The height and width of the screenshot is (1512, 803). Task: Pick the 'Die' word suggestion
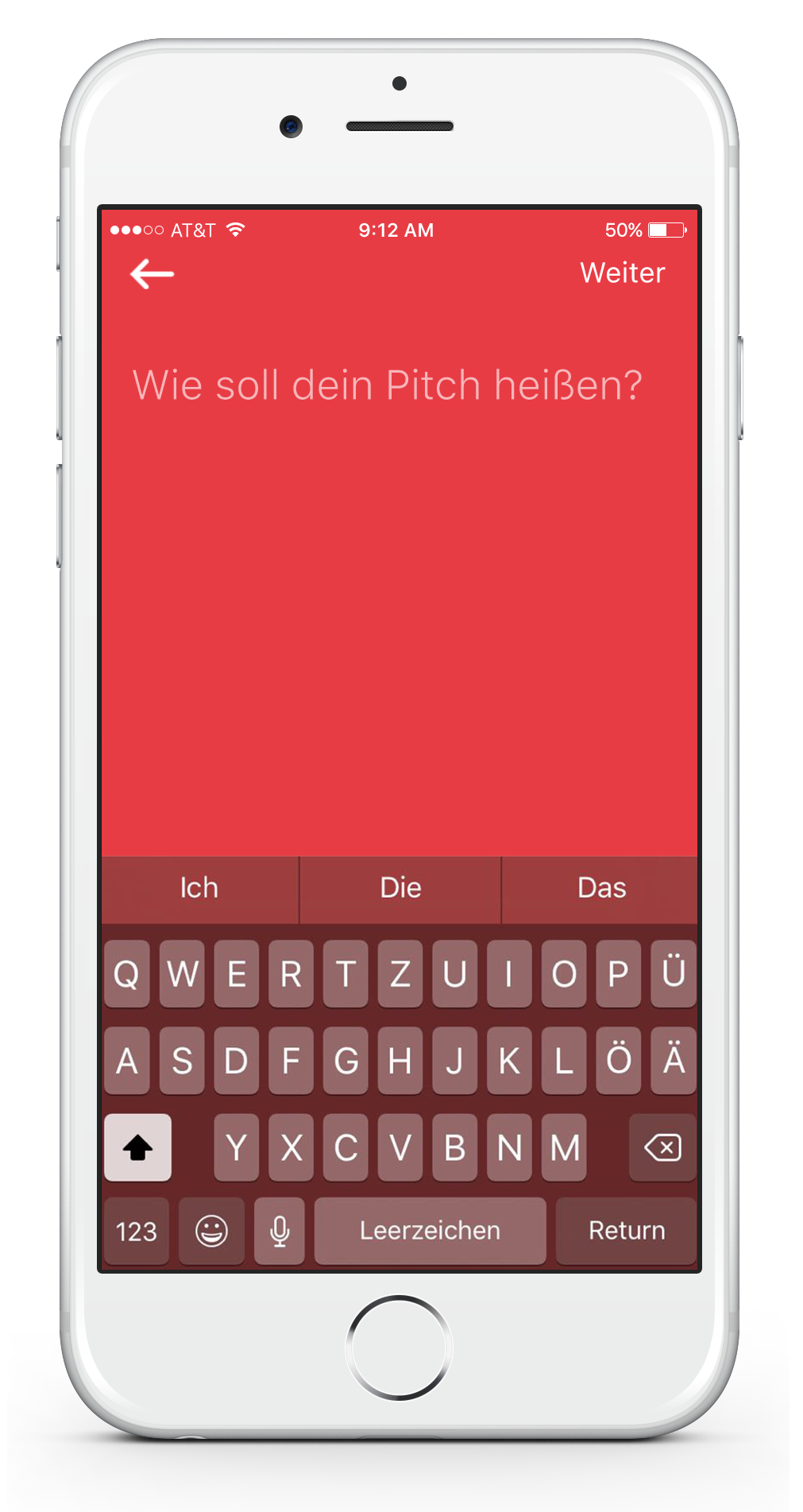pos(400,888)
